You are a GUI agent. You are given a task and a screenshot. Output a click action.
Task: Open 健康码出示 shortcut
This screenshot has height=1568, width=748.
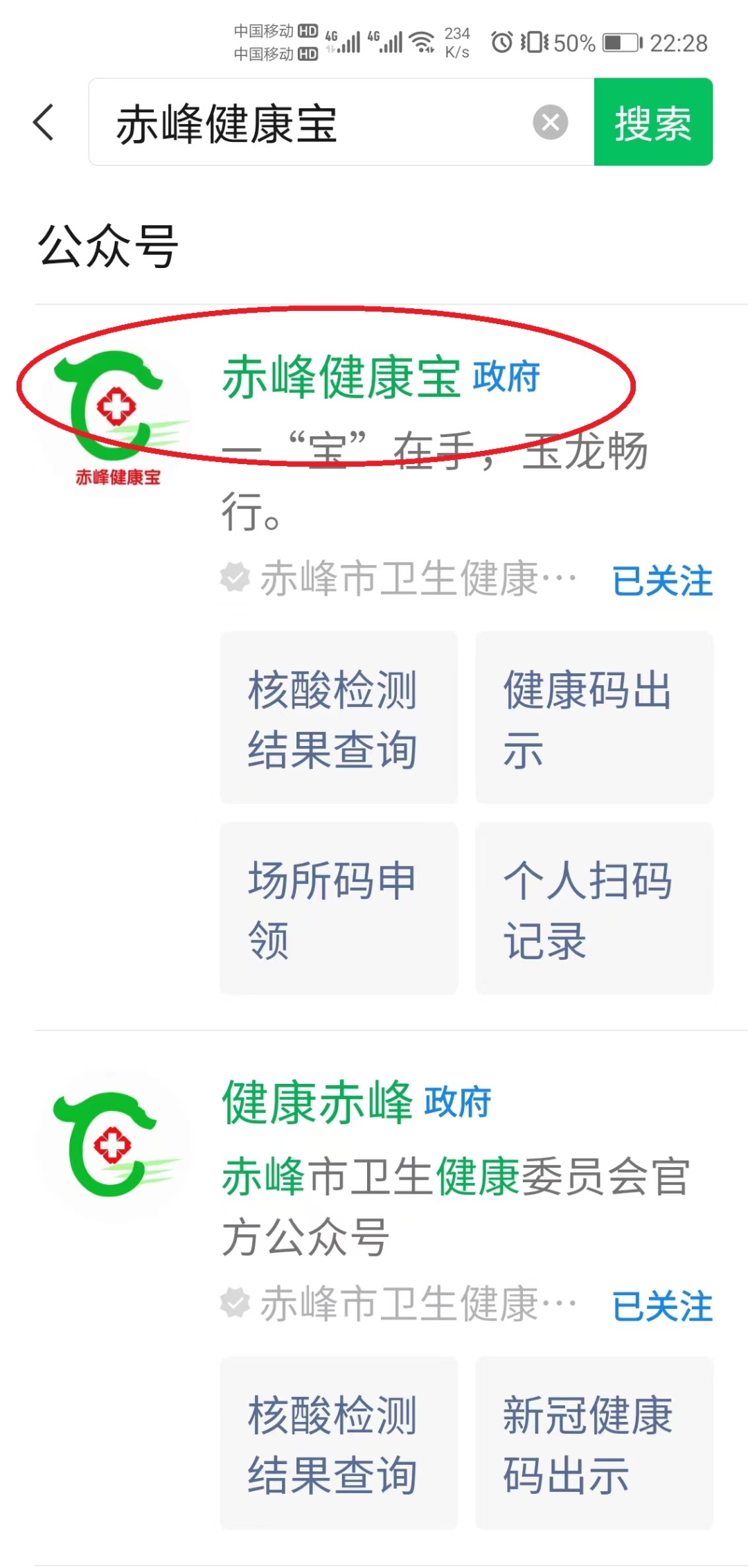594,718
